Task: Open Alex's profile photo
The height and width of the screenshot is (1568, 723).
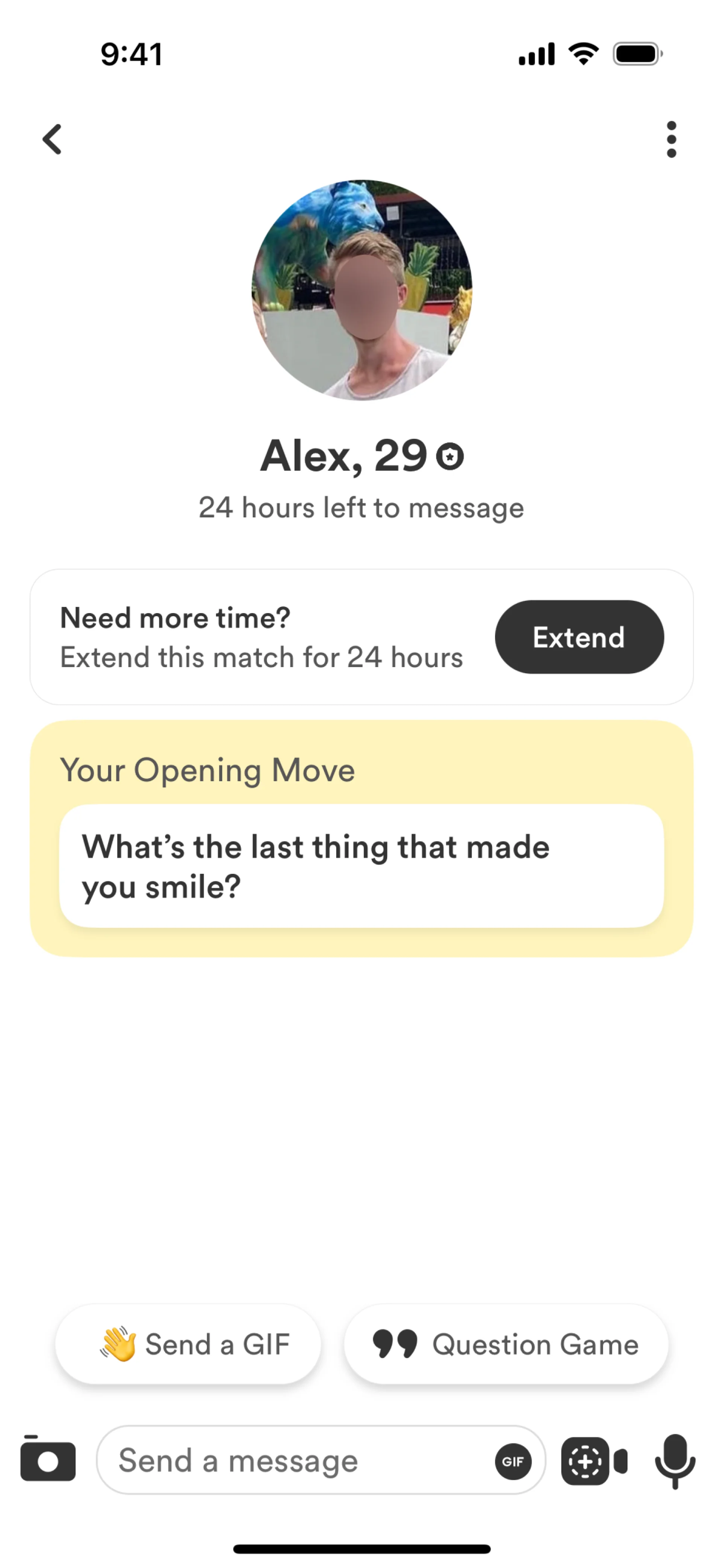Action: click(361, 290)
